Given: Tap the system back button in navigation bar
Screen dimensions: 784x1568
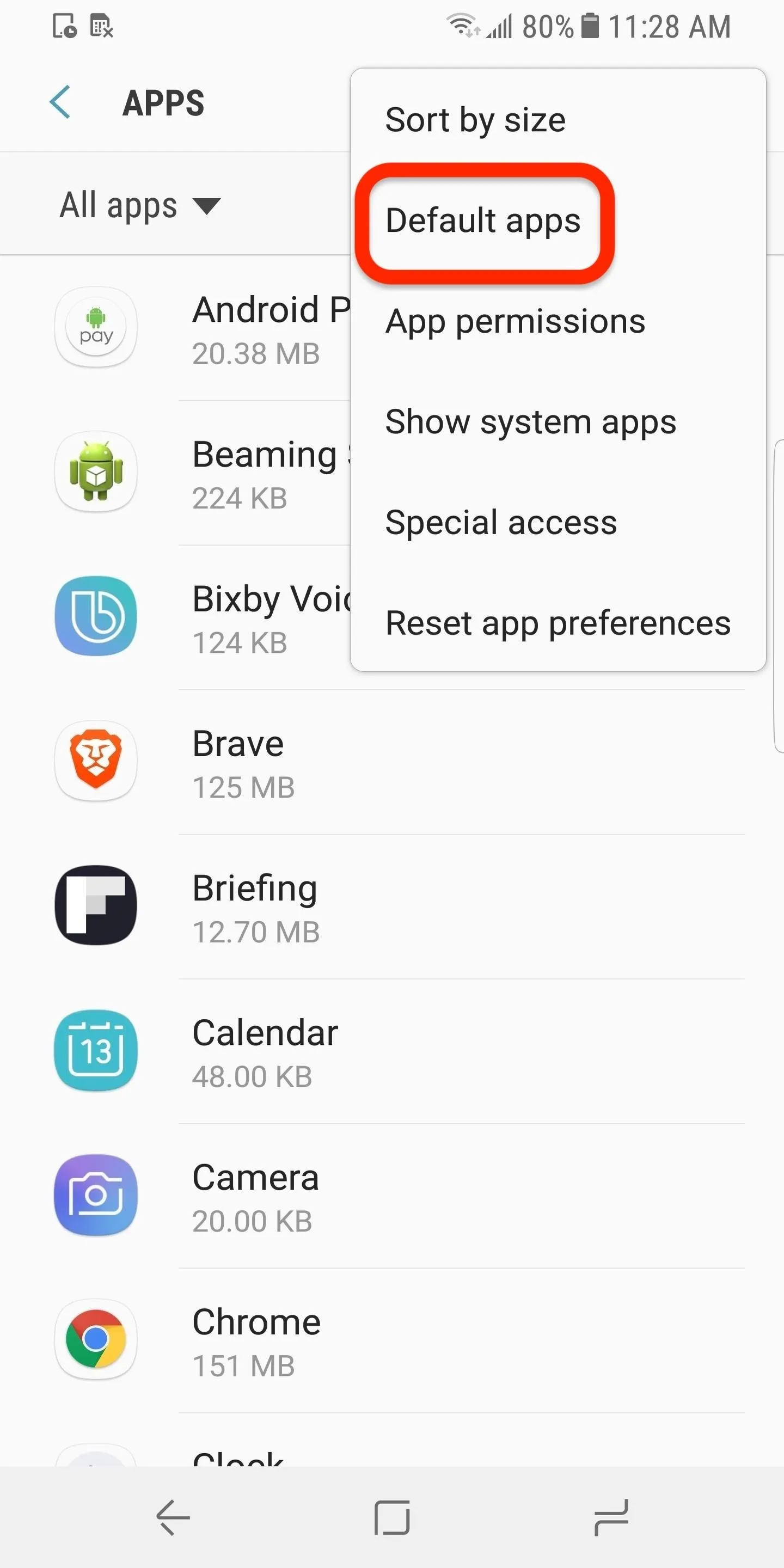Looking at the screenshot, I should (173, 1517).
